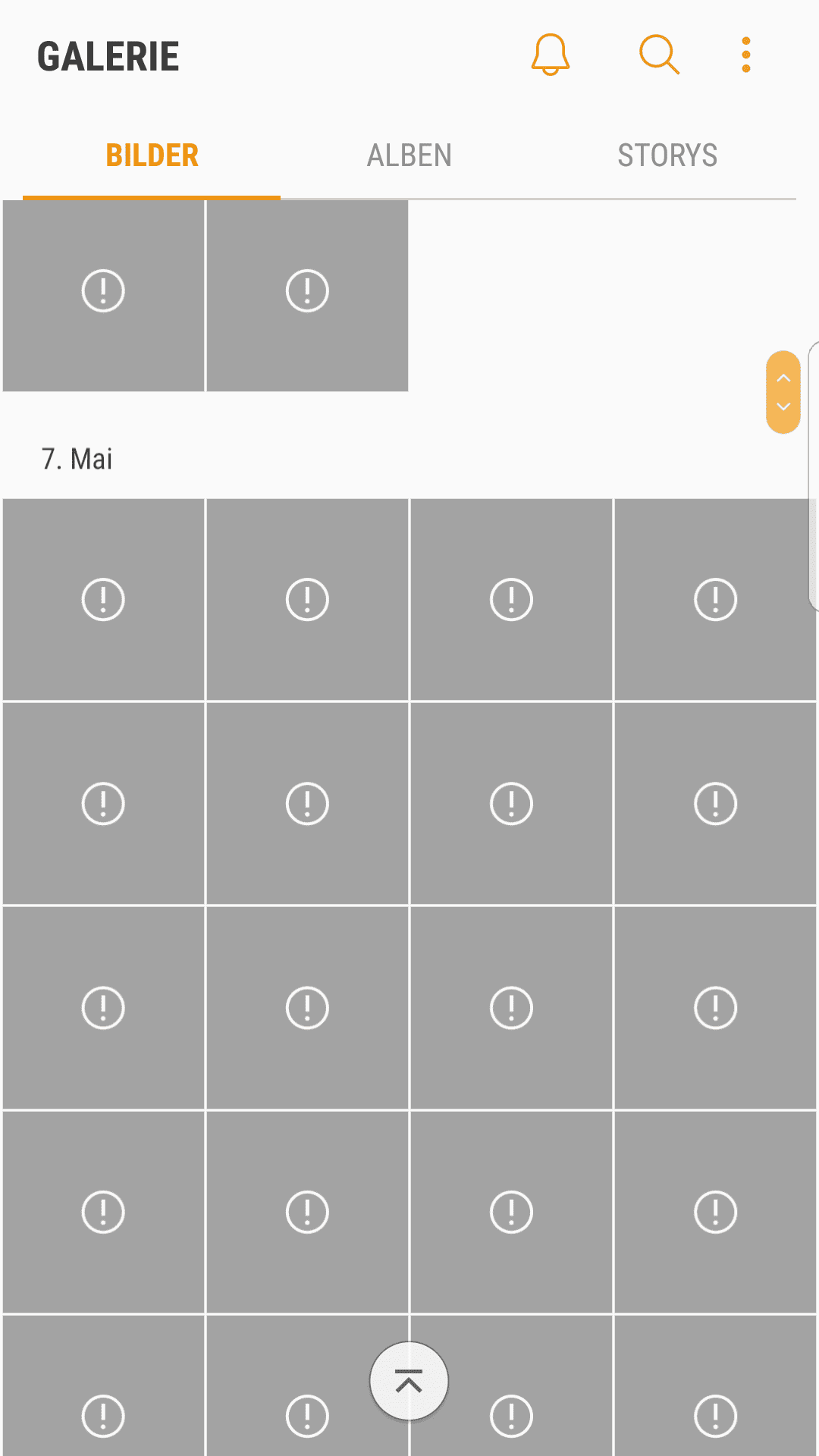Tap the jump-to-top arrow icon at bottom
The height and width of the screenshot is (1456, 819).
coord(409,1381)
